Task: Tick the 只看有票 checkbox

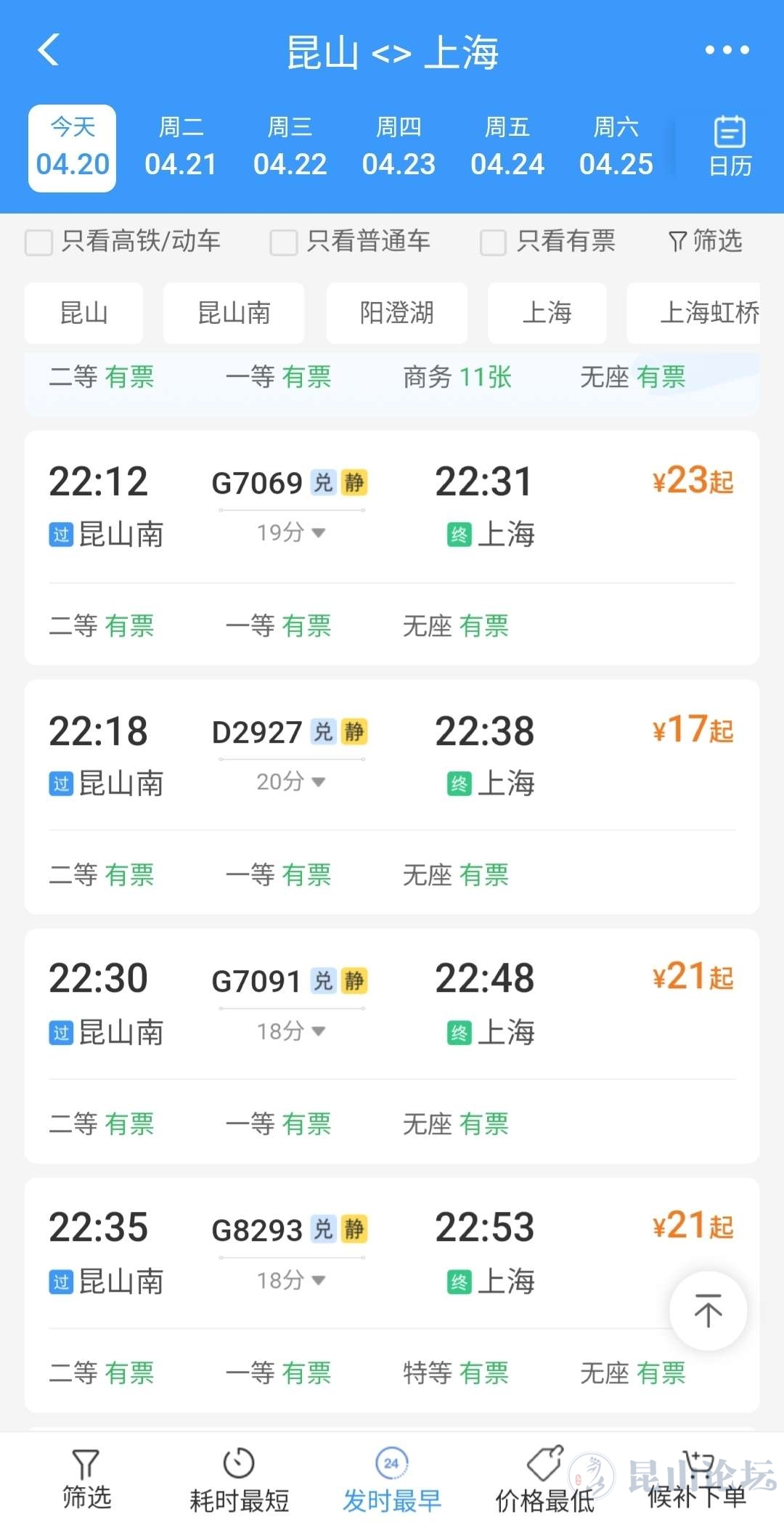Action: [494, 242]
